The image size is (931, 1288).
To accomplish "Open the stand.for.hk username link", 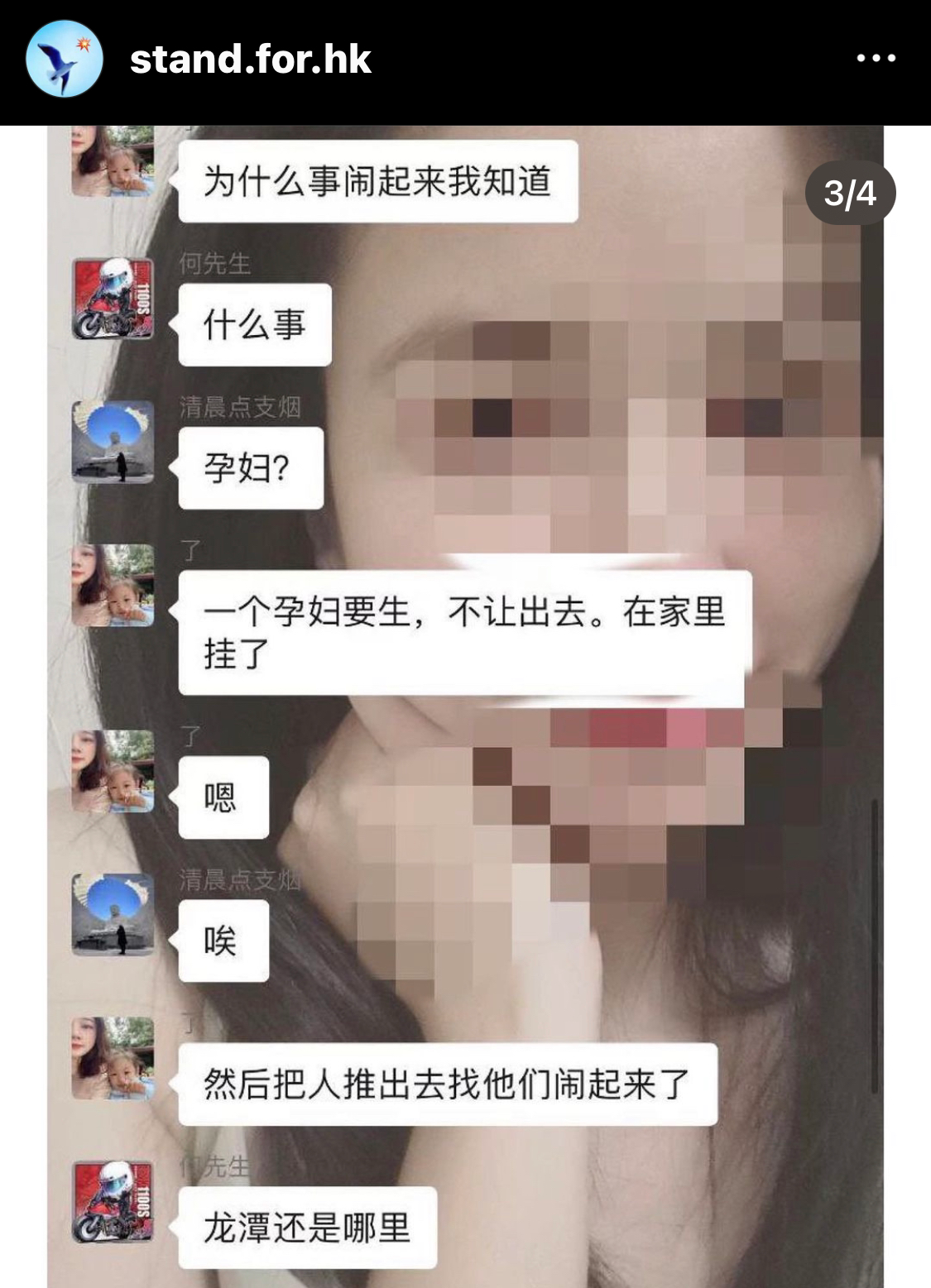I will (x=251, y=60).
